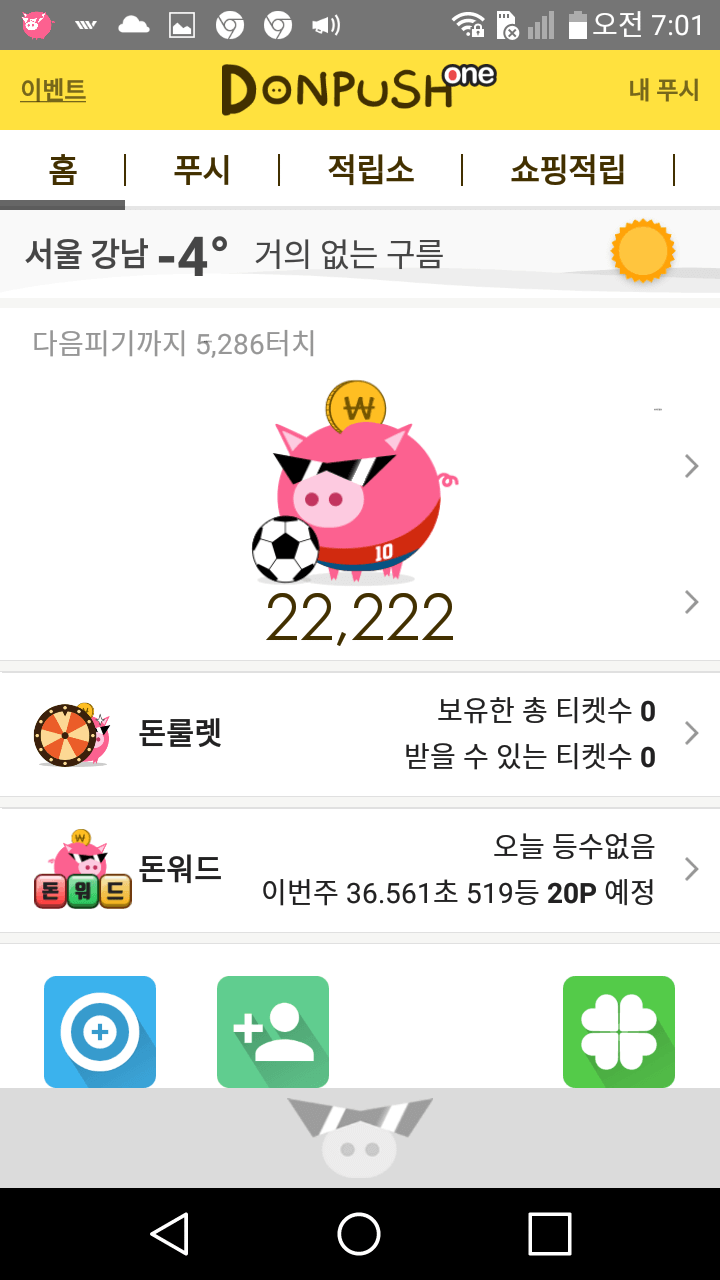Open the 이벤트 link
The height and width of the screenshot is (1280, 720).
pyautogui.click(x=53, y=90)
